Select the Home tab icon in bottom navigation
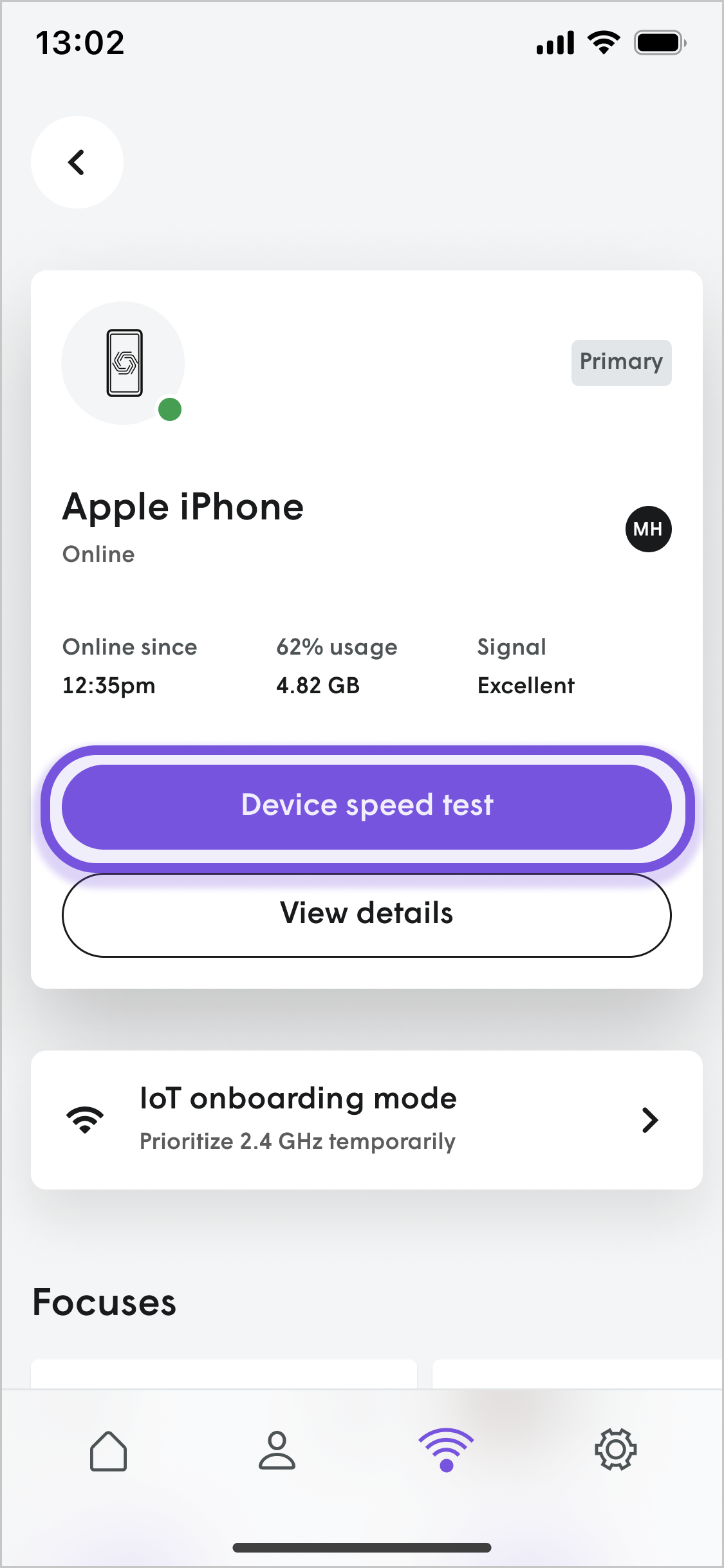The width and height of the screenshot is (724, 1568). click(x=109, y=1450)
